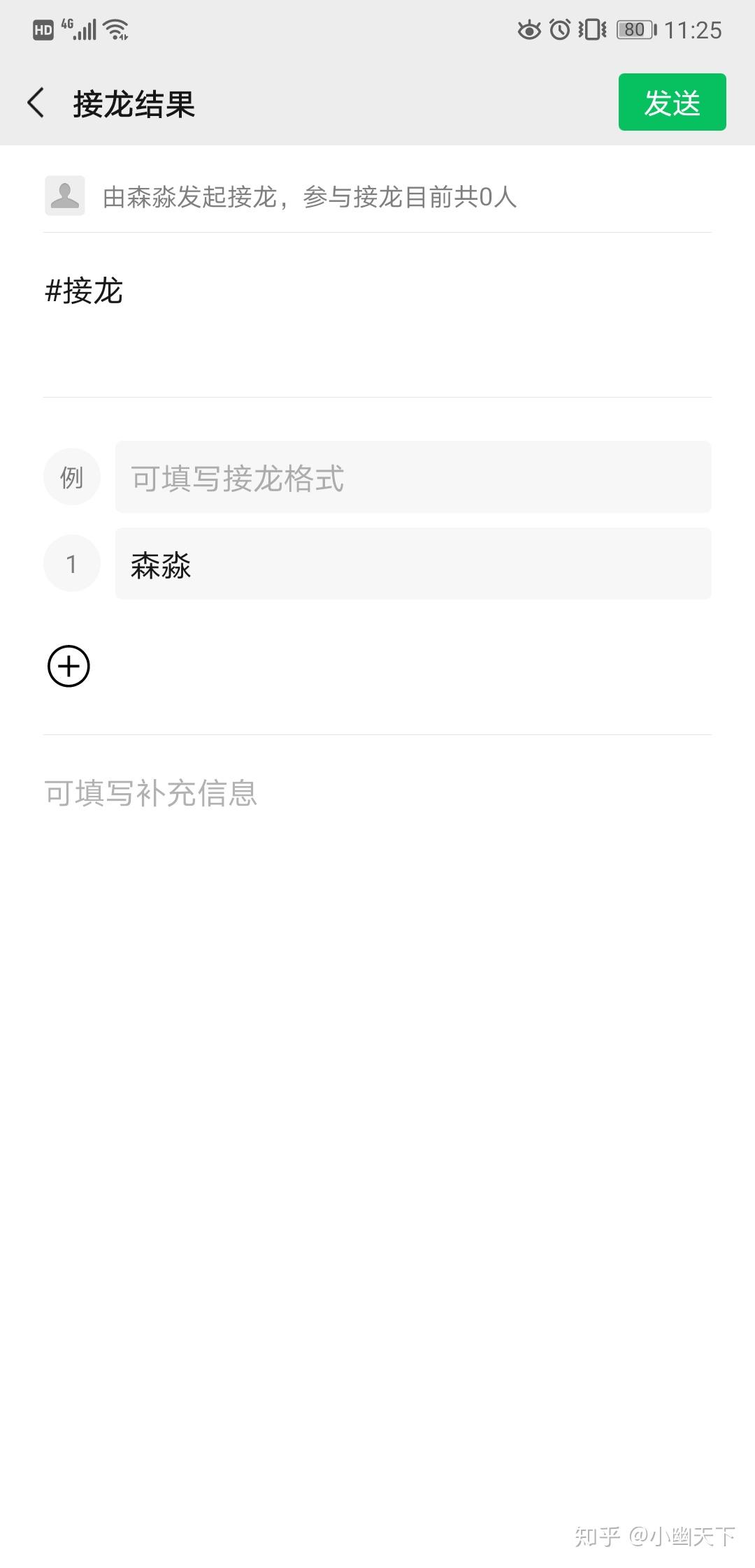Add a new 接龙 entry with plus icon
This screenshot has width=755, height=1568.
69,666
